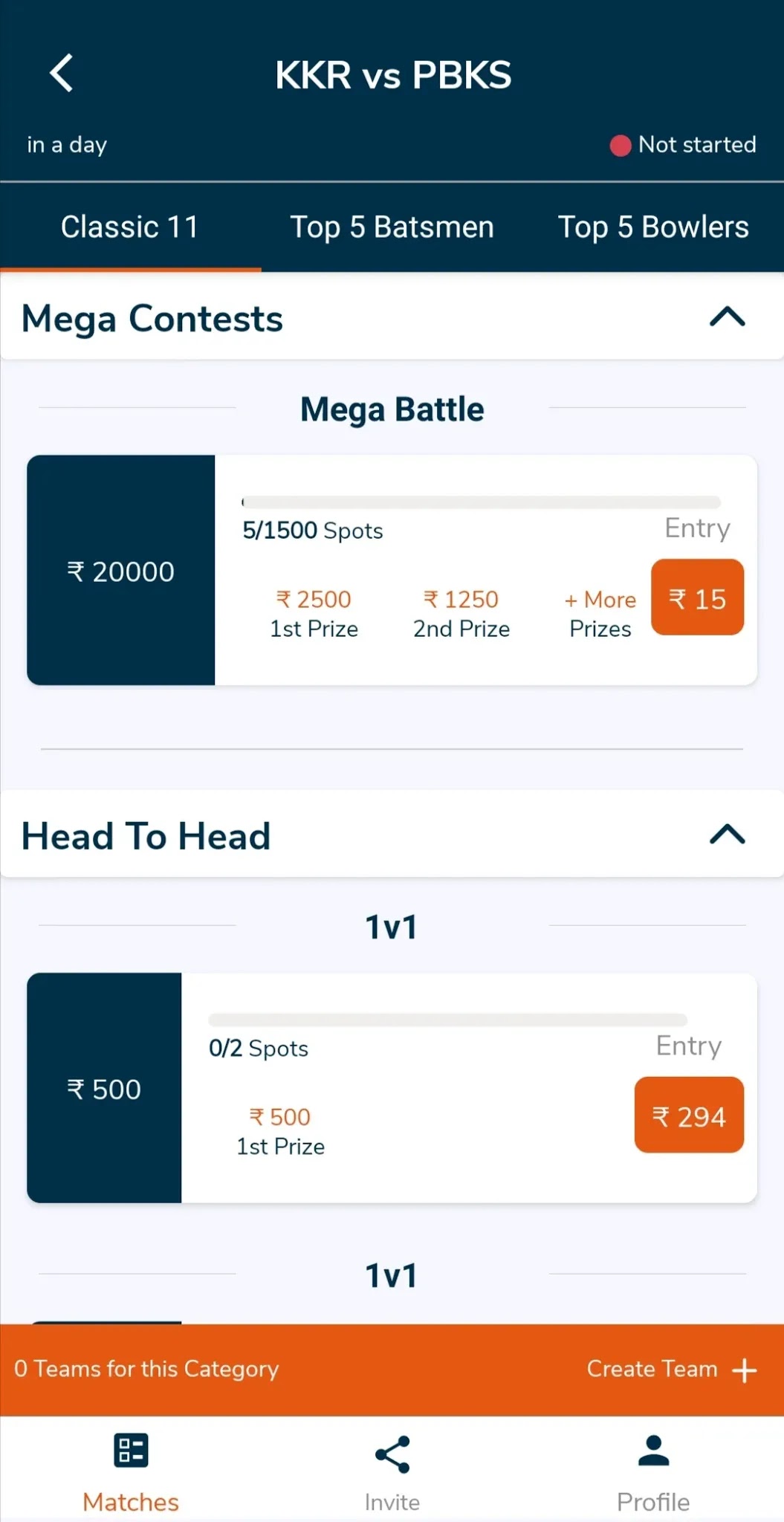The width and height of the screenshot is (784, 1522).
Task: Open the ₹ 500 1v1 contest card
Action: [104, 1089]
